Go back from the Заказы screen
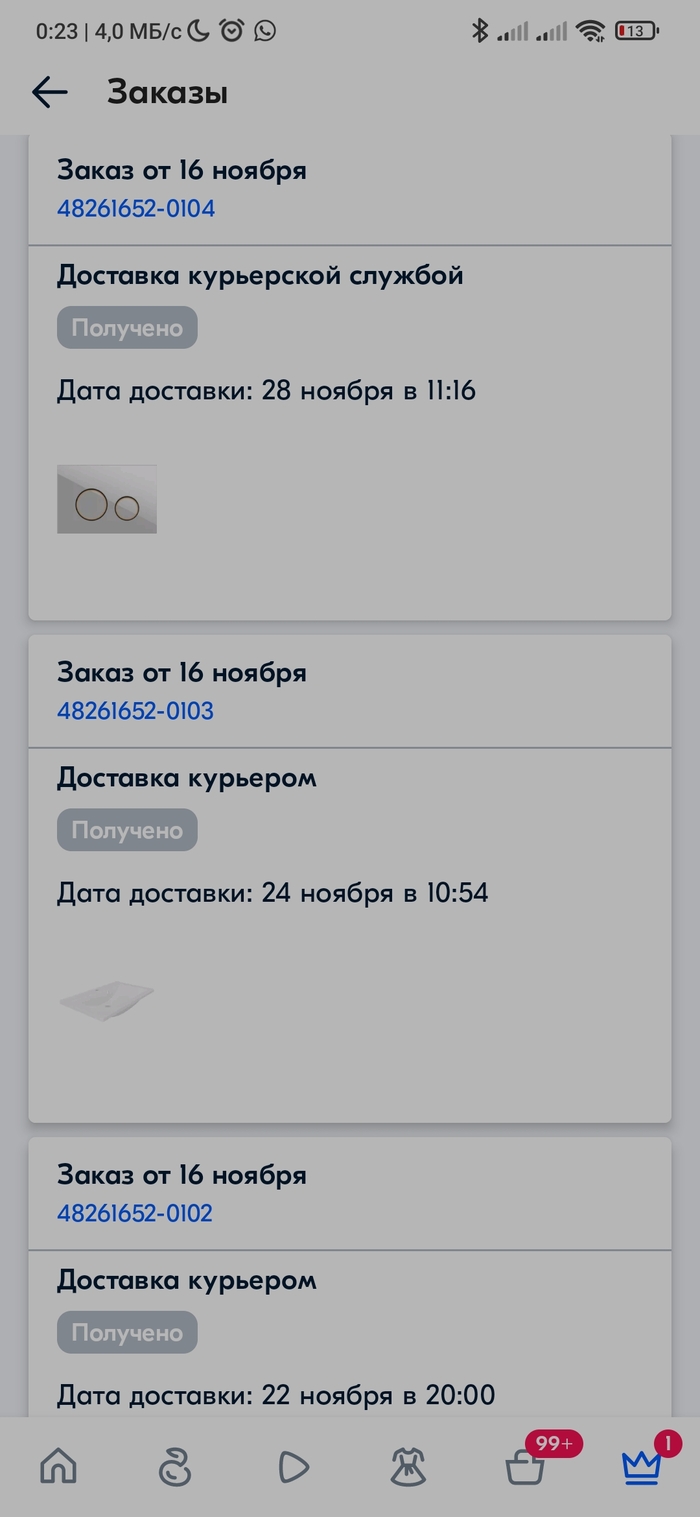700x1517 pixels. [x=49, y=93]
